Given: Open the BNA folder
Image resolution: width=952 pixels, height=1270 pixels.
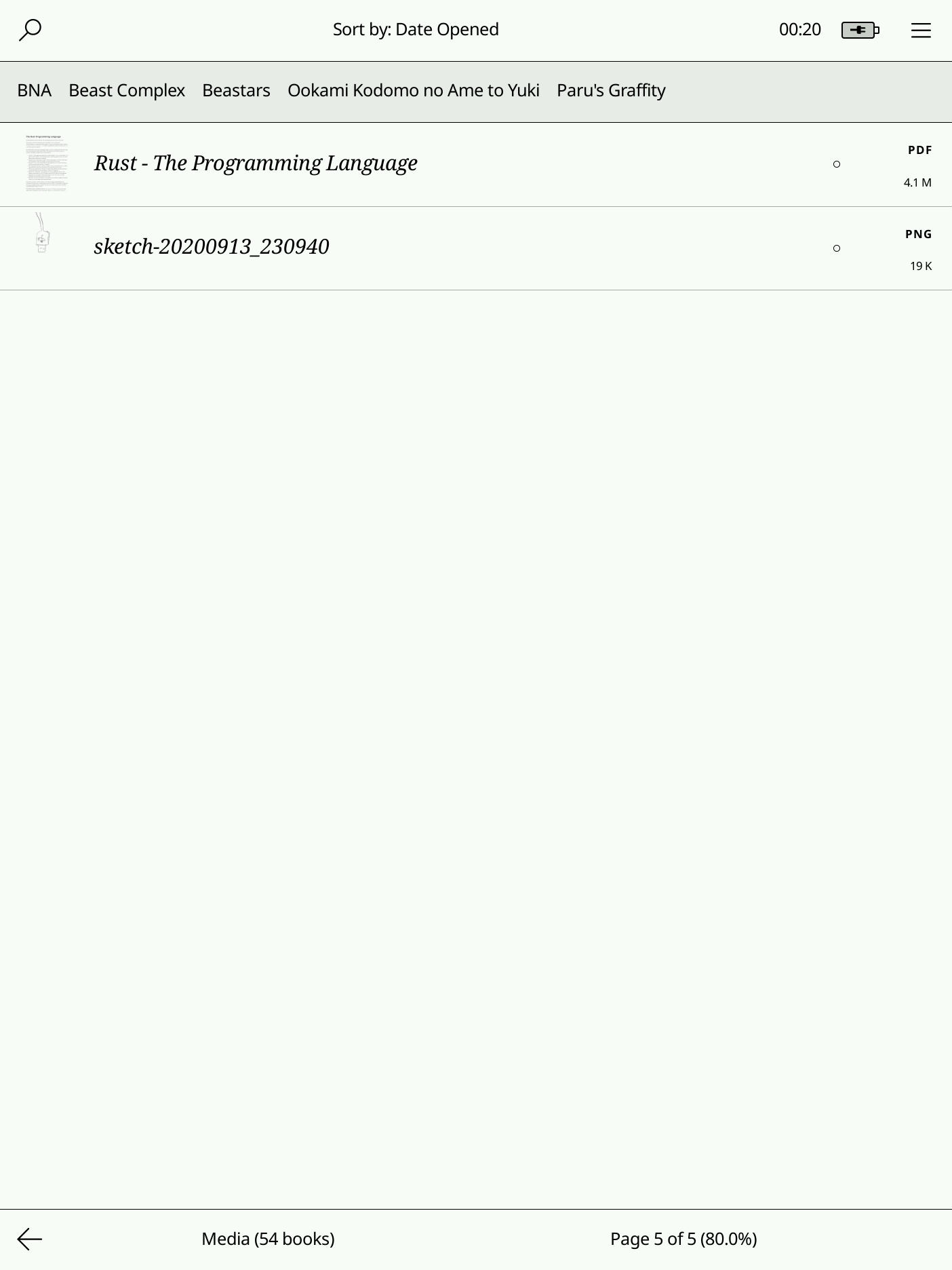Looking at the screenshot, I should (35, 90).
